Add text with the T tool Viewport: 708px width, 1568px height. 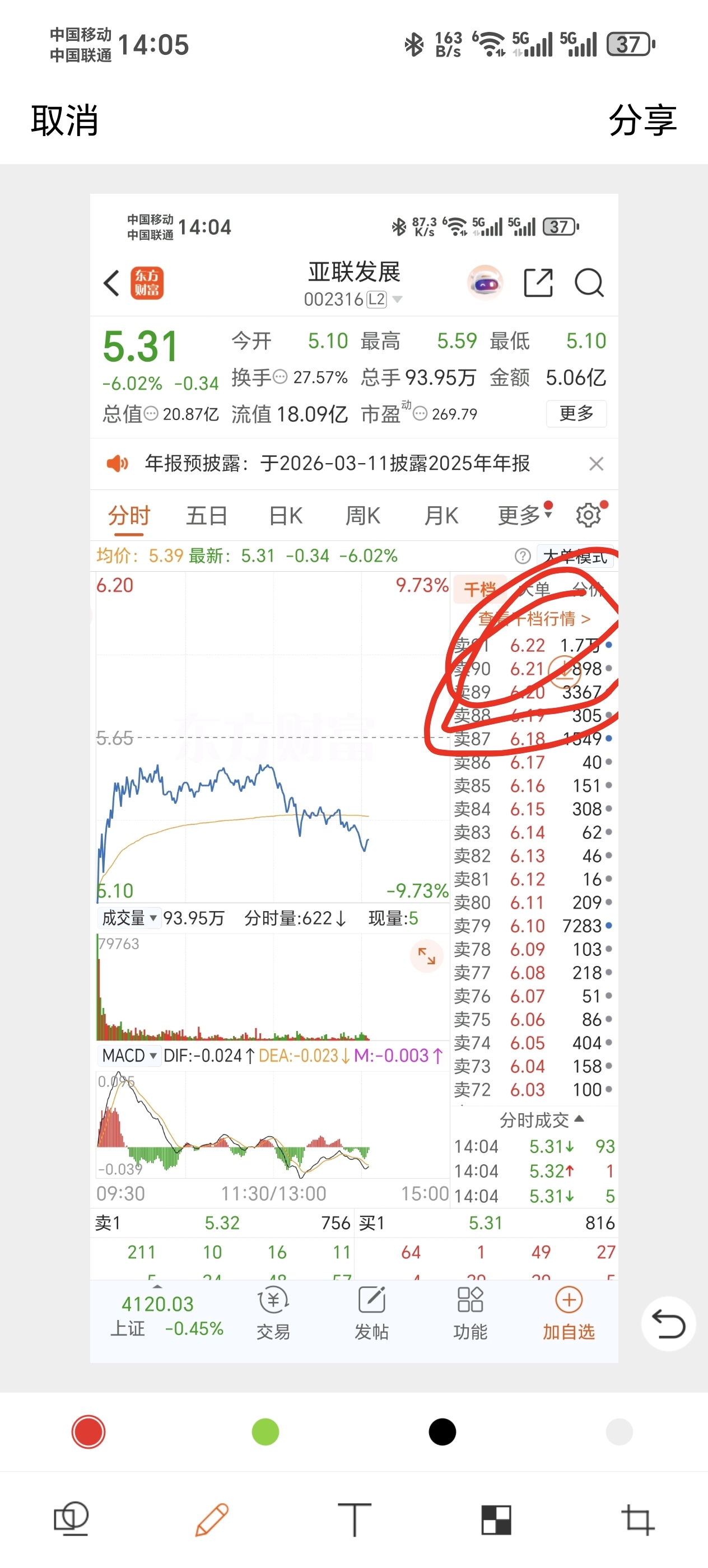(353, 1519)
